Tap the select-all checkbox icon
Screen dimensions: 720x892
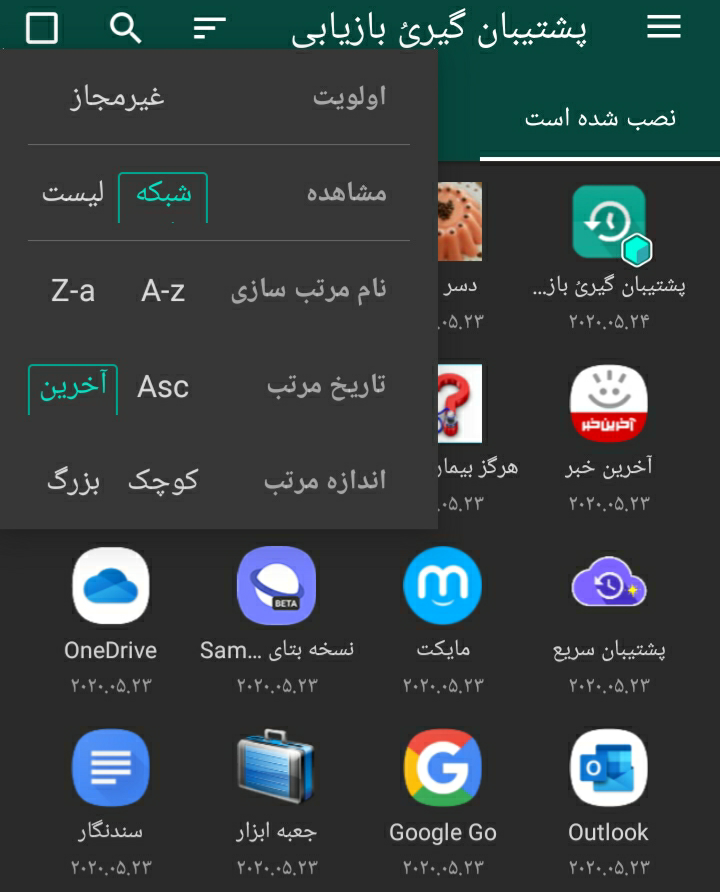click(42, 28)
